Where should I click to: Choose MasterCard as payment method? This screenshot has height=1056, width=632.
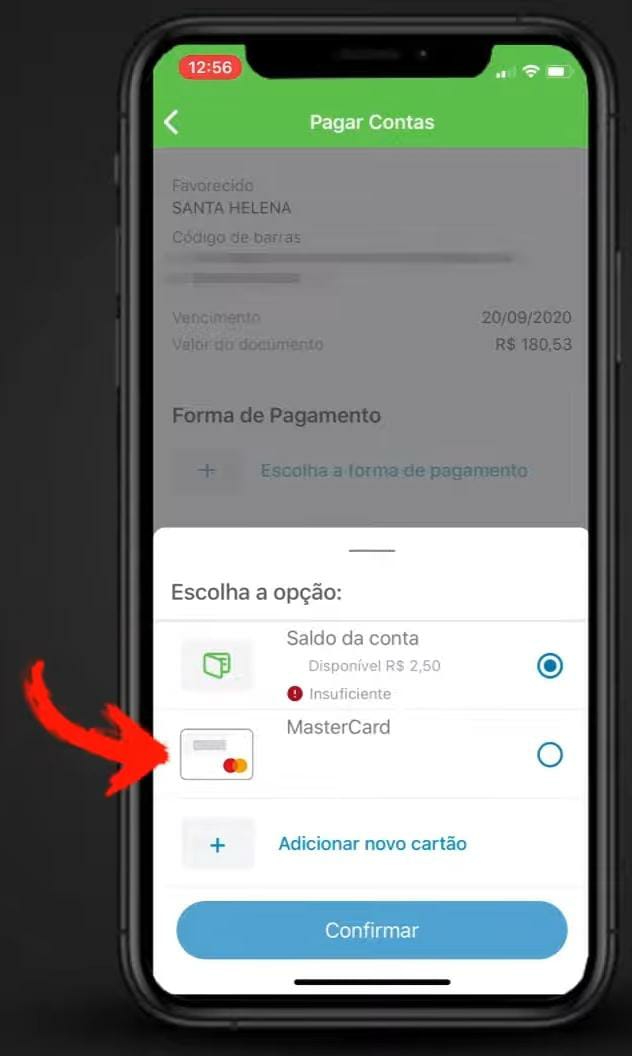coord(549,754)
